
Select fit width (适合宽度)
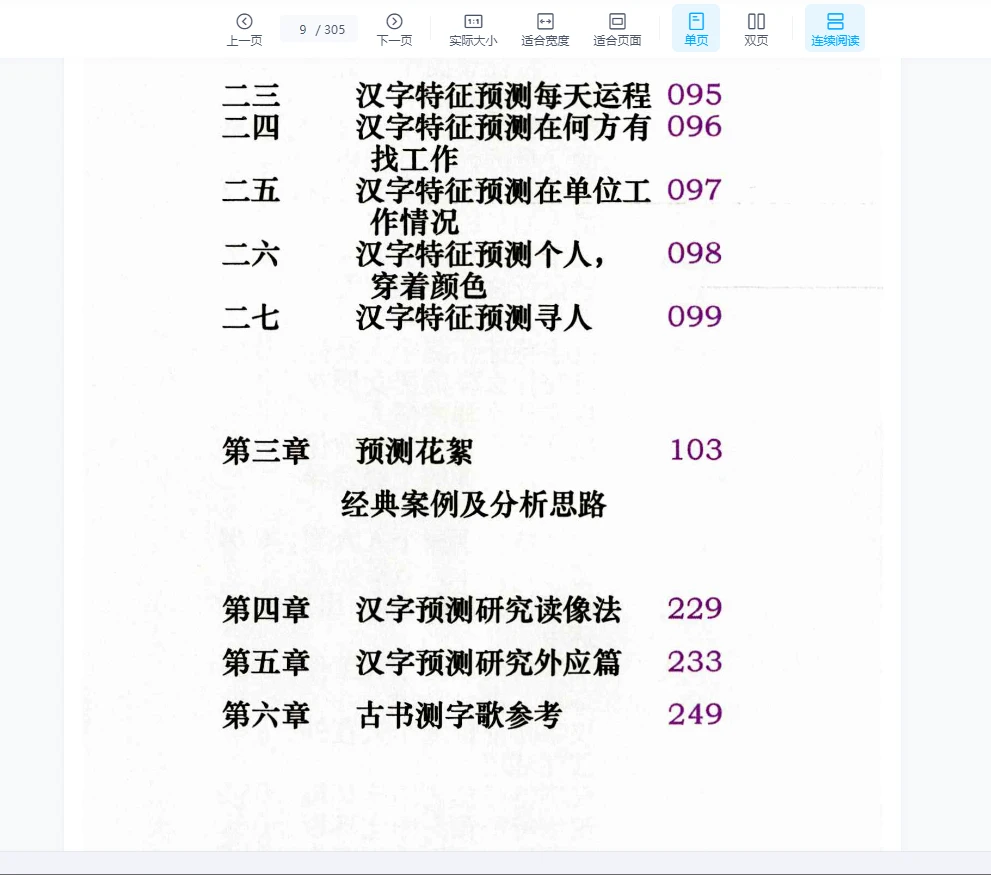point(545,29)
